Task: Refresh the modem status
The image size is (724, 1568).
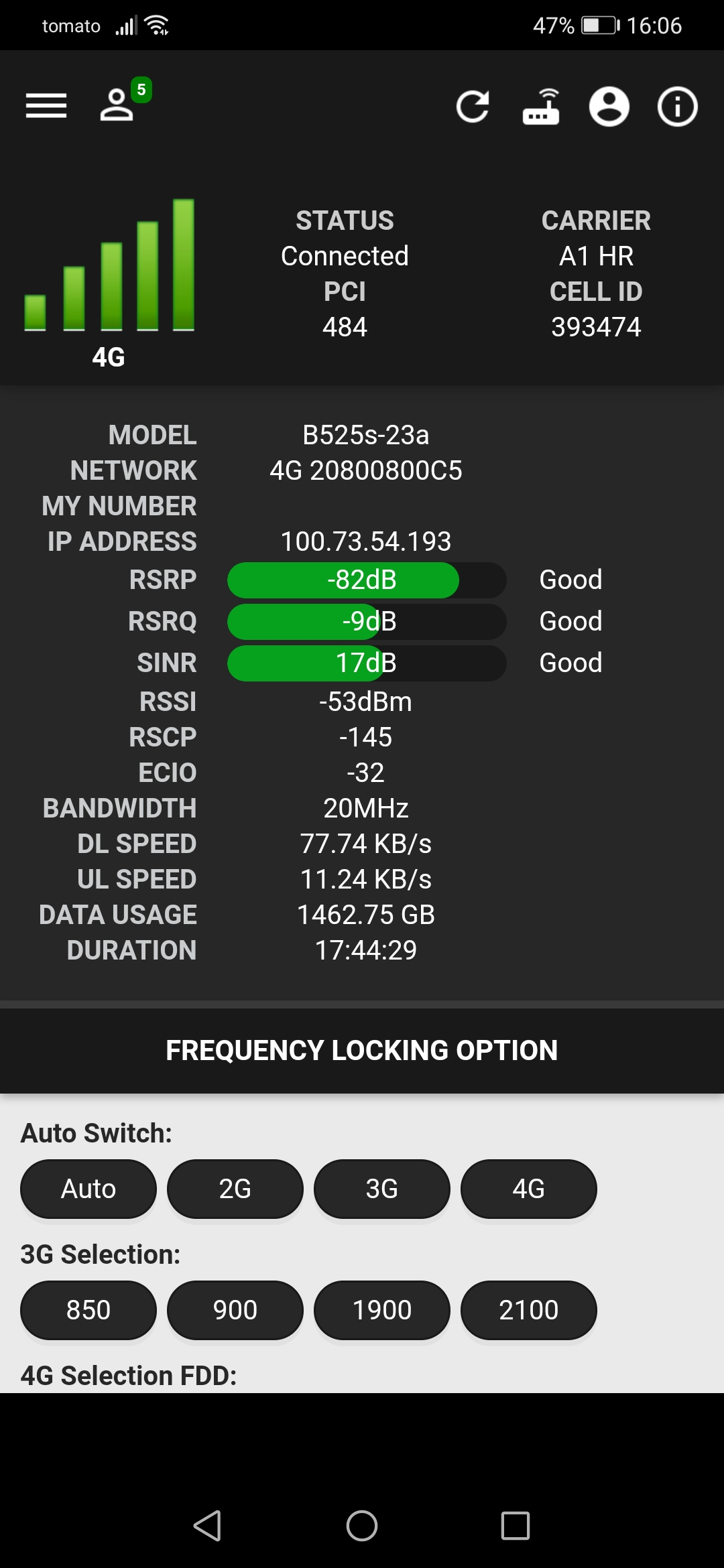Action: pyautogui.click(x=473, y=107)
